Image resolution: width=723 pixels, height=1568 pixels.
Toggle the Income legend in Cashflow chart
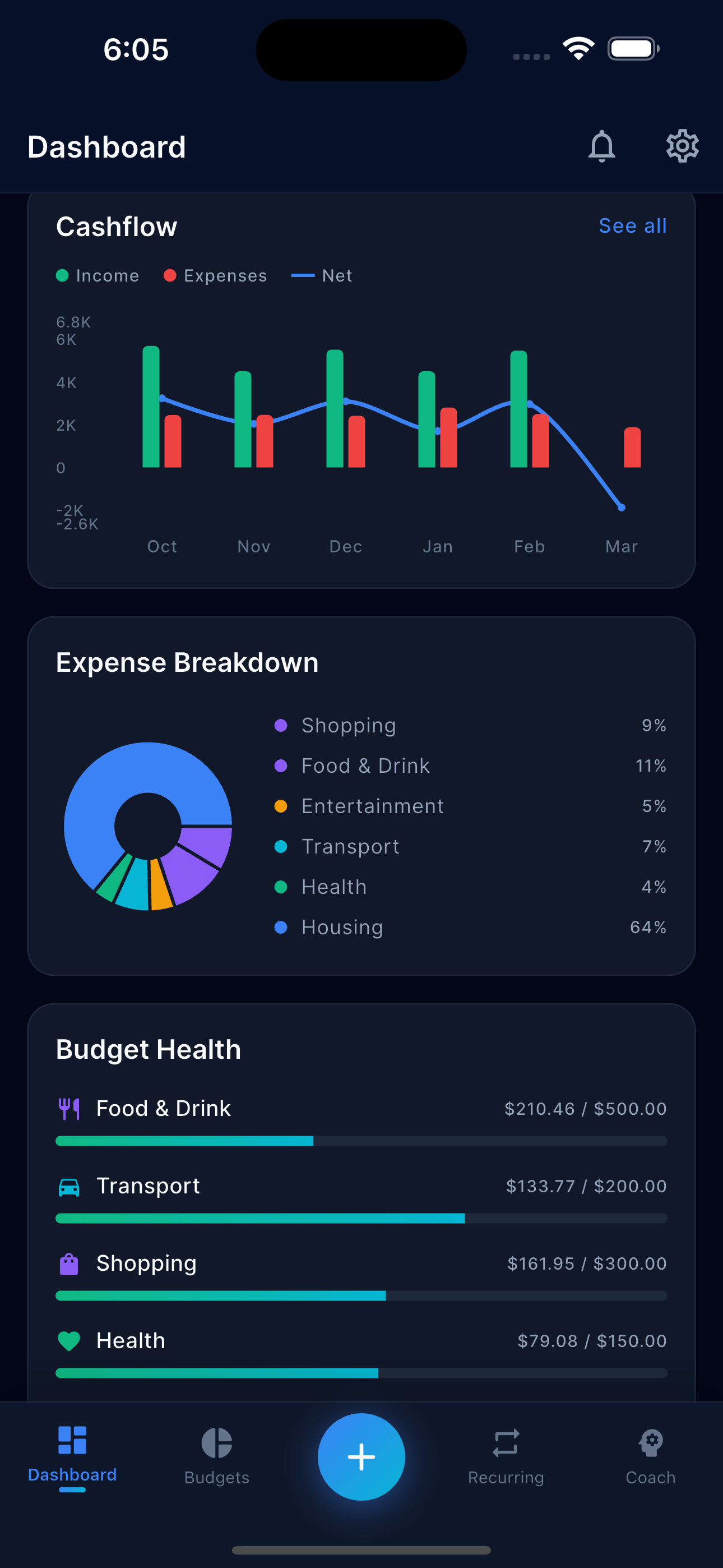pyautogui.click(x=99, y=275)
